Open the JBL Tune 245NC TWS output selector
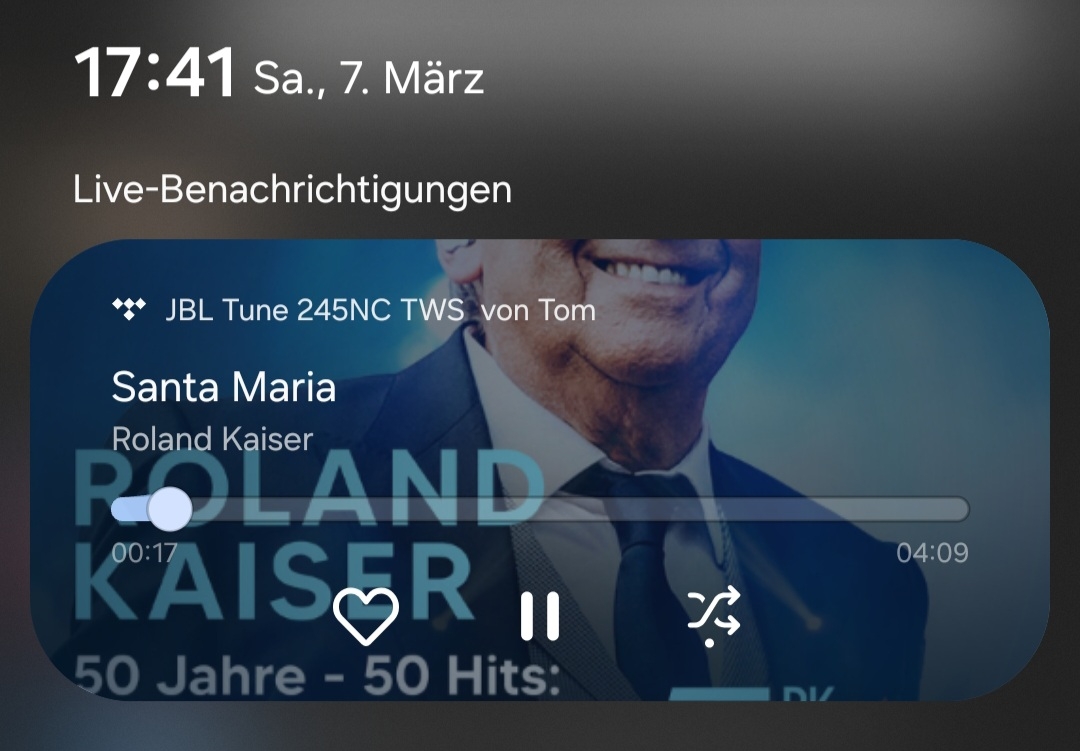This screenshot has width=1080, height=751. [355, 310]
